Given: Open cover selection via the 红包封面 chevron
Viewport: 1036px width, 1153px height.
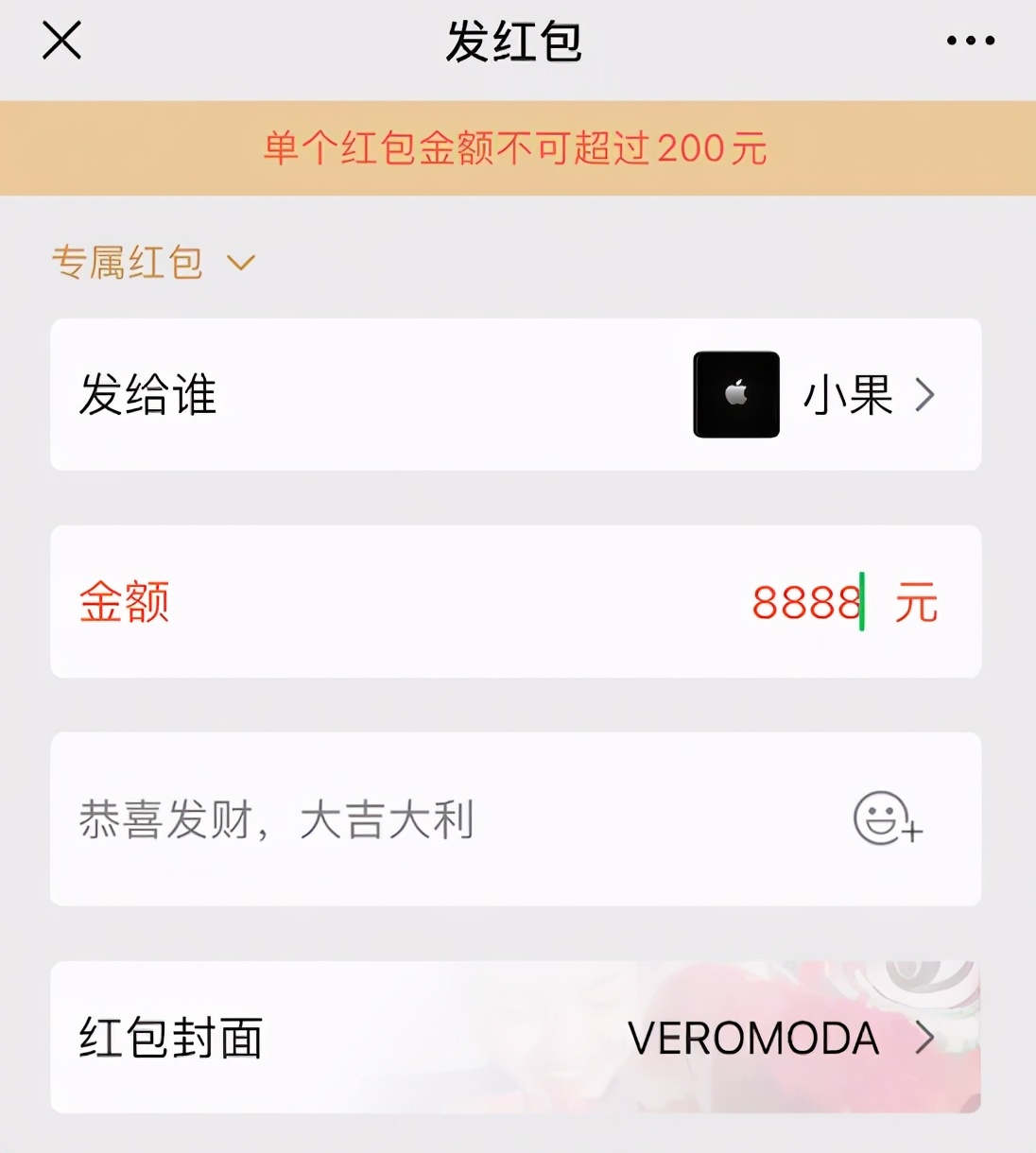Looking at the screenshot, I should point(924,1038).
